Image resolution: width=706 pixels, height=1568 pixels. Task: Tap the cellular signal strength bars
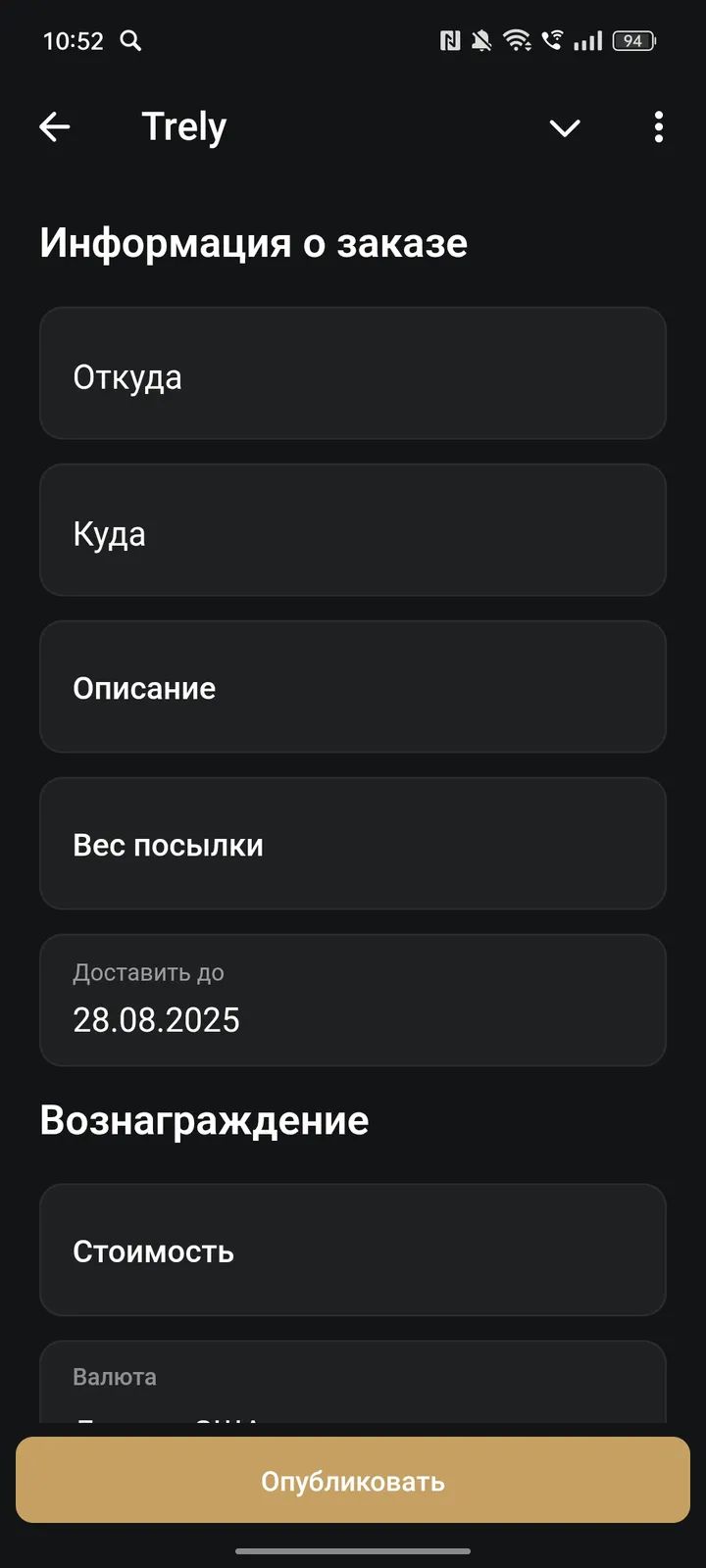(x=589, y=40)
